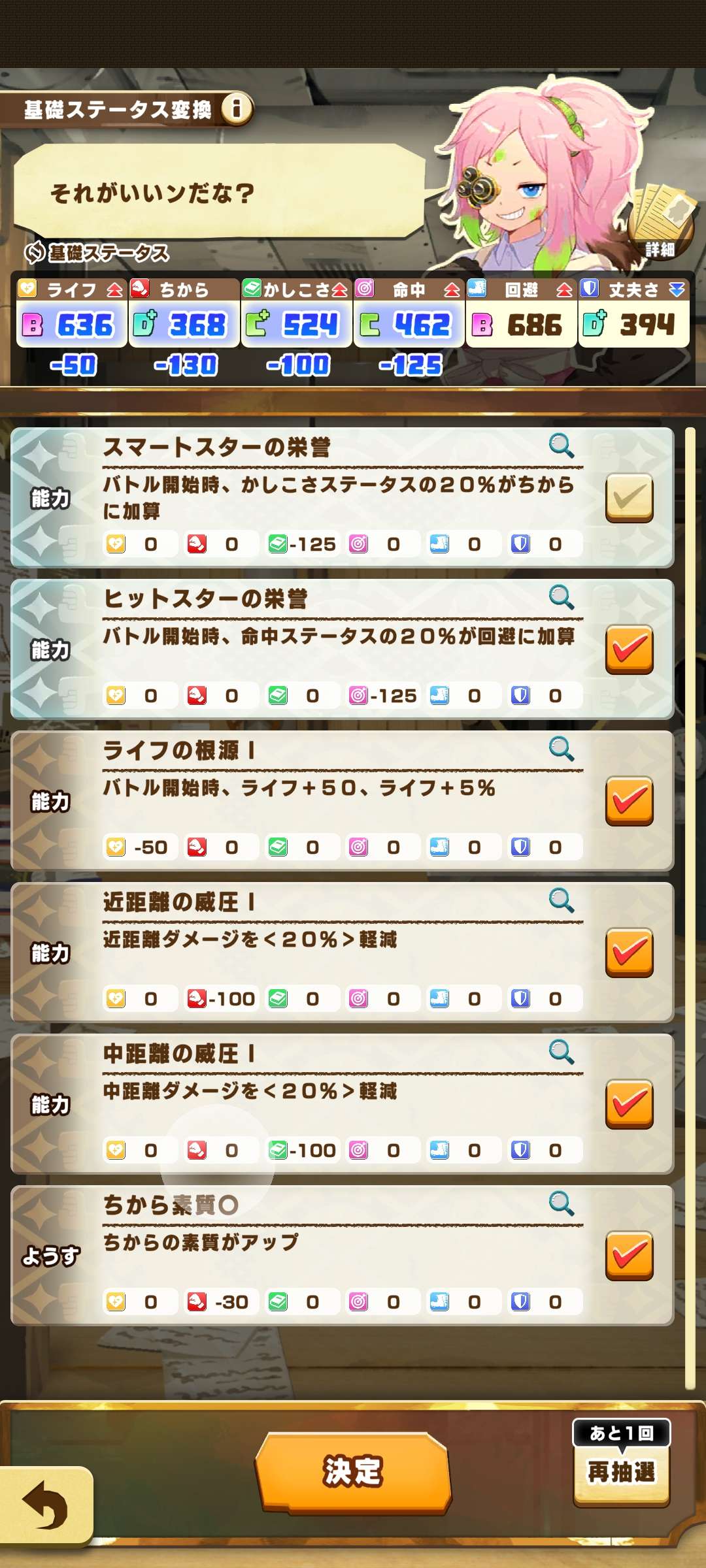The height and width of the screenshot is (1568, 706).
Task: Check the box for スマートスターの栄誉
Action: (629, 498)
